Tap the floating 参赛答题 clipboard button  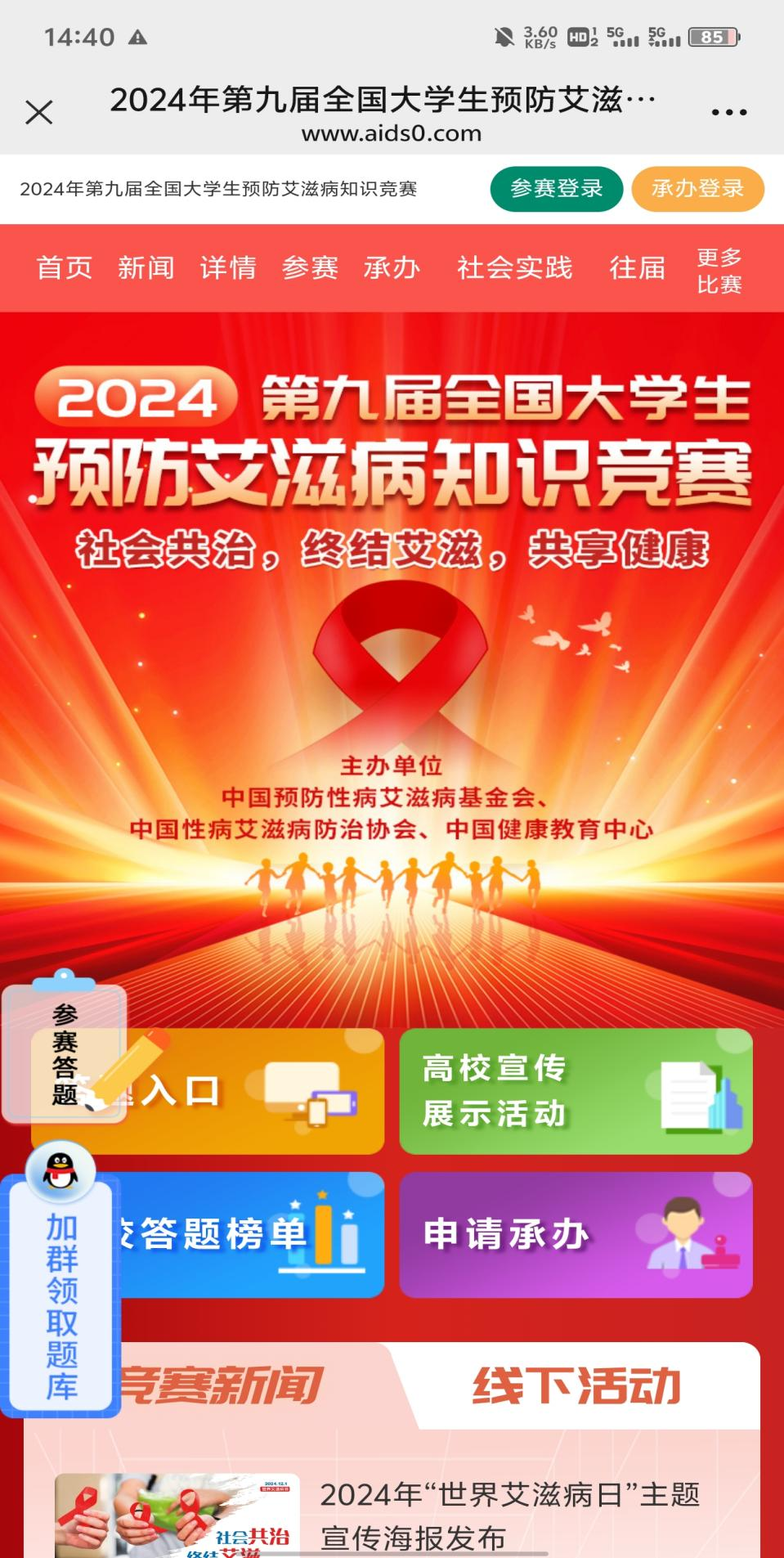(x=65, y=1053)
